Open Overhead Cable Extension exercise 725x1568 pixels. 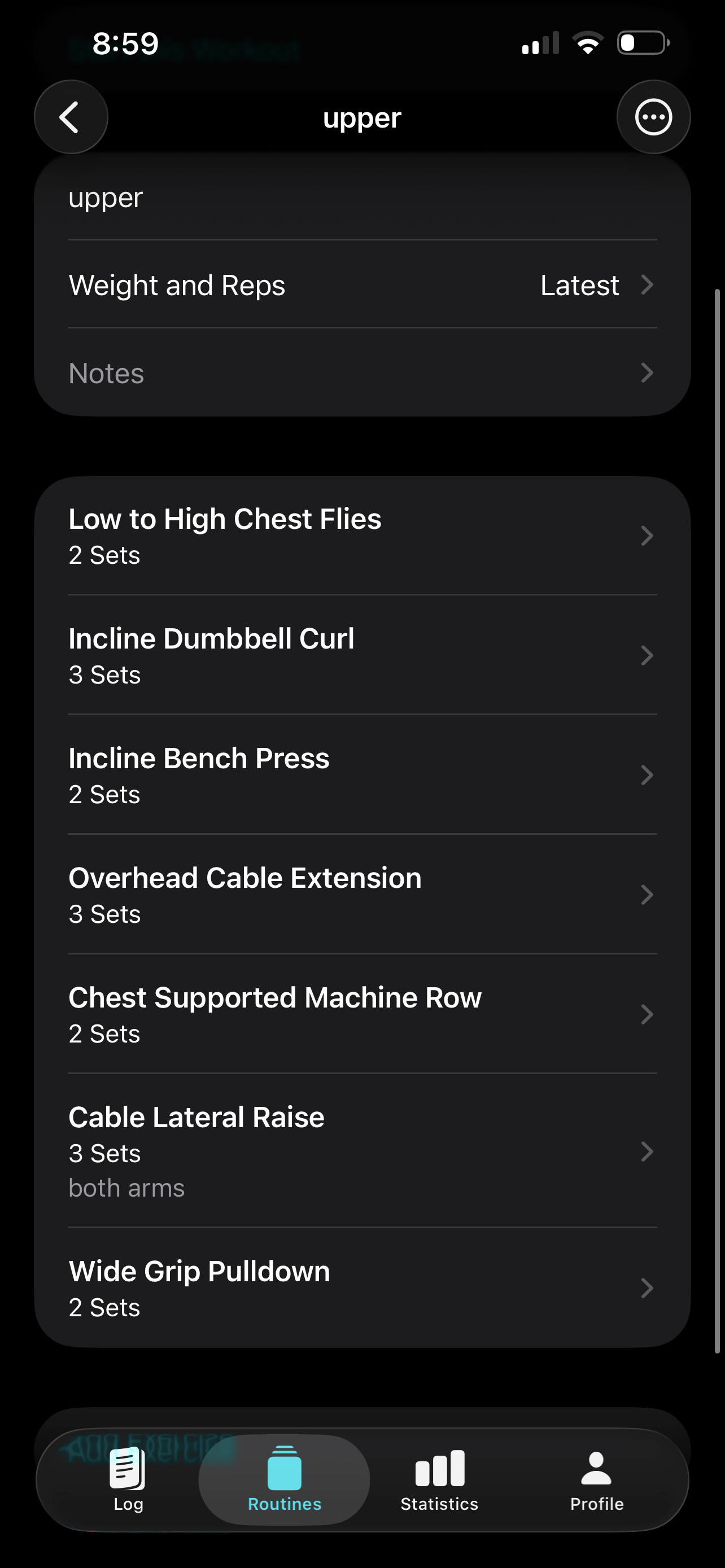(x=361, y=895)
